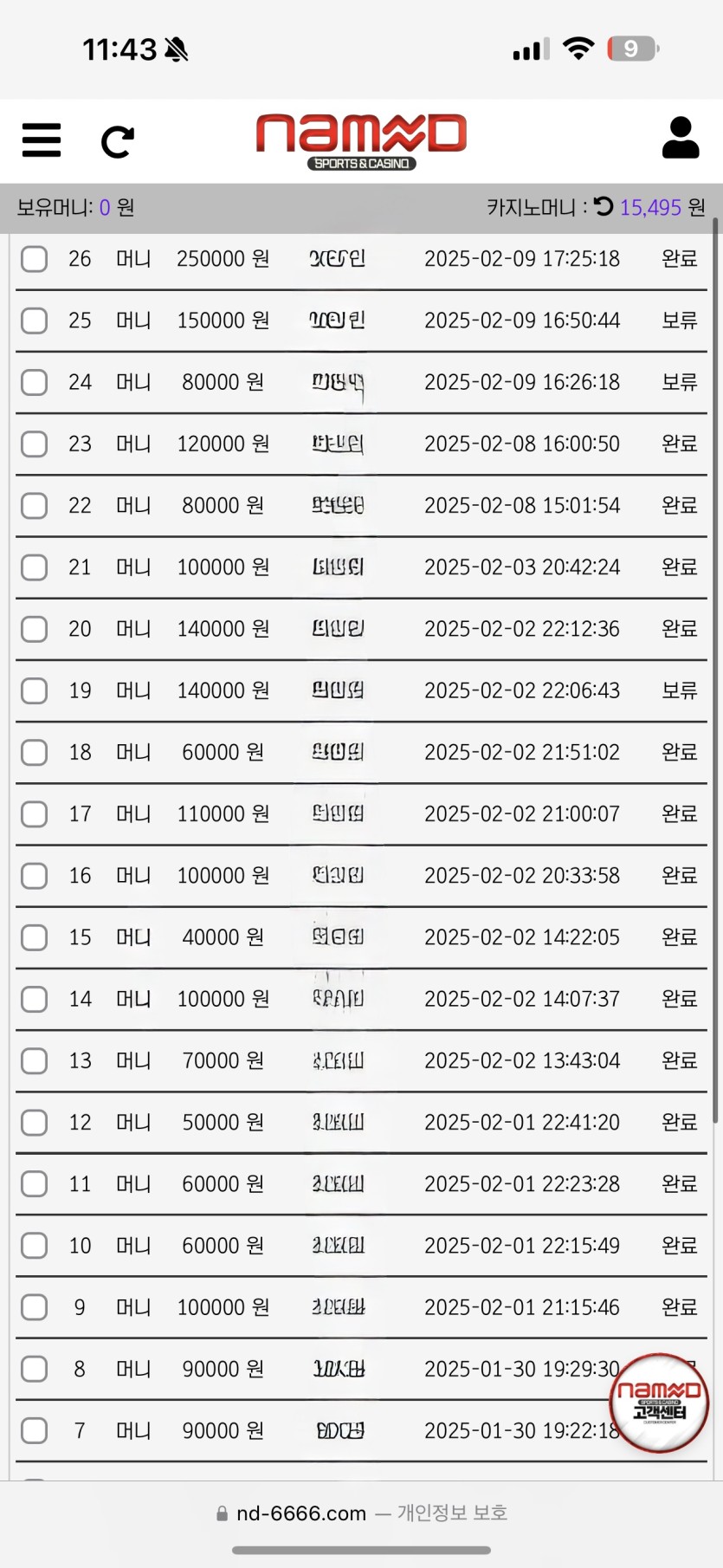The width and height of the screenshot is (723, 1568).
Task: Tap the nd-6666.com address bar
Action: coord(361,1513)
